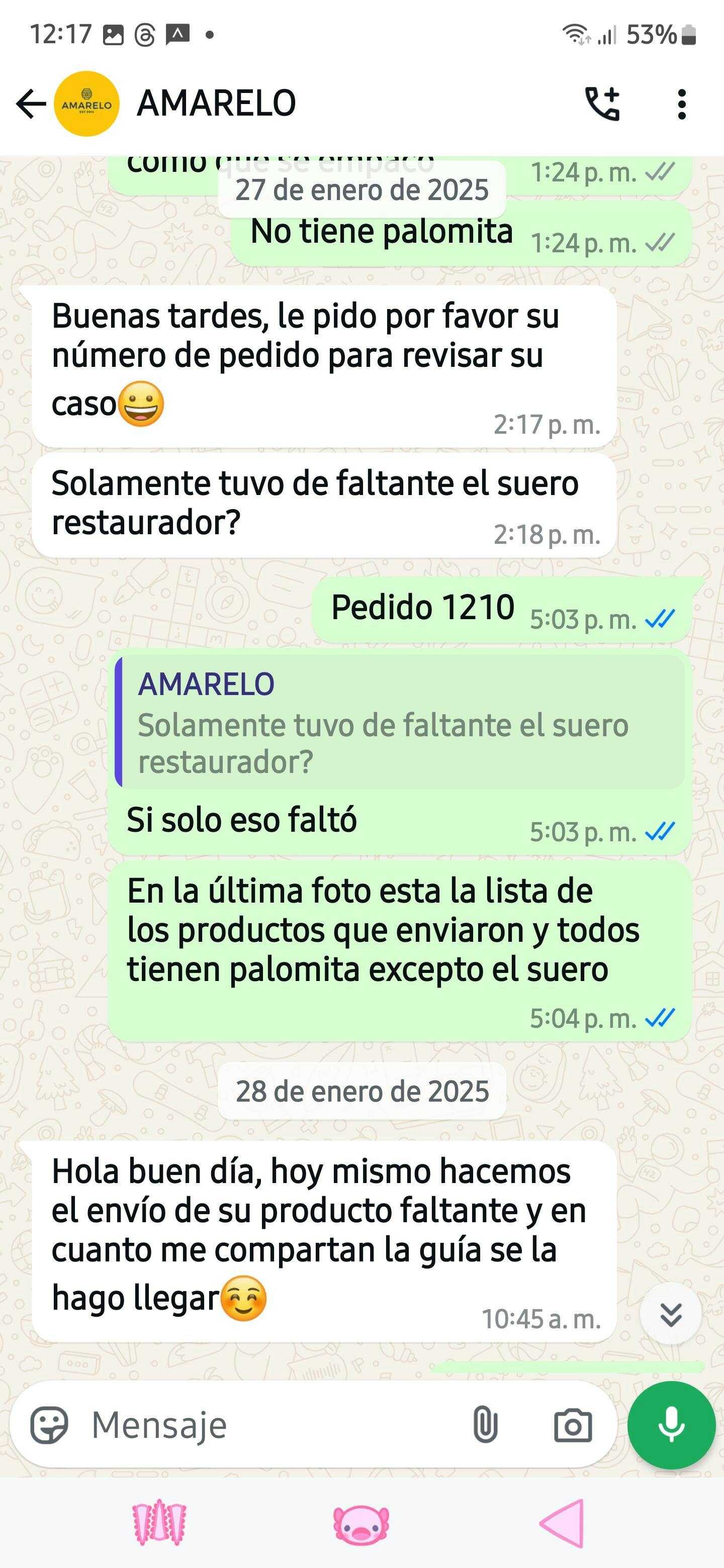Open recent apps in navigation bar
This screenshot has width=724, height=1568.
click(159, 1524)
